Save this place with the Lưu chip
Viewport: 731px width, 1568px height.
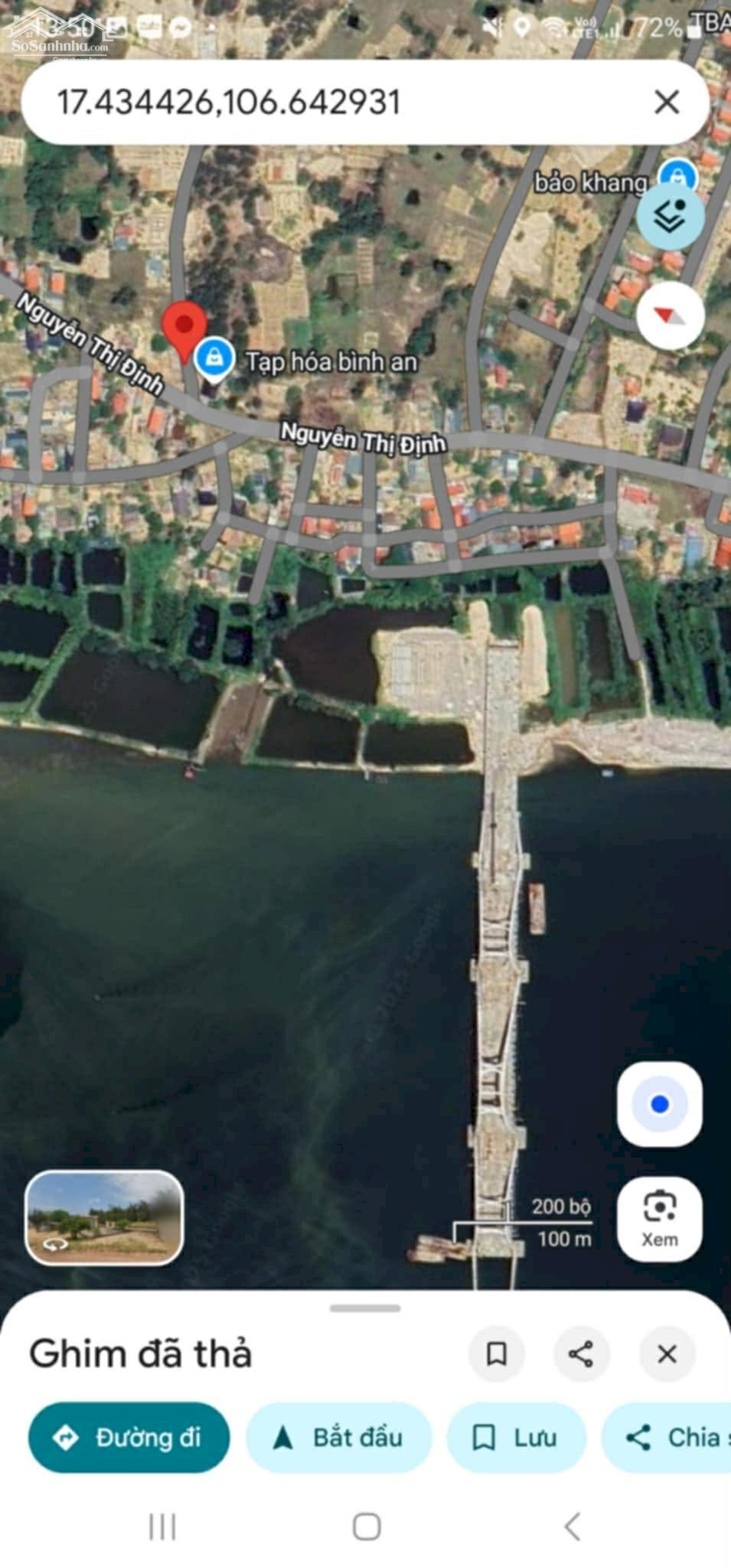[x=516, y=1437]
